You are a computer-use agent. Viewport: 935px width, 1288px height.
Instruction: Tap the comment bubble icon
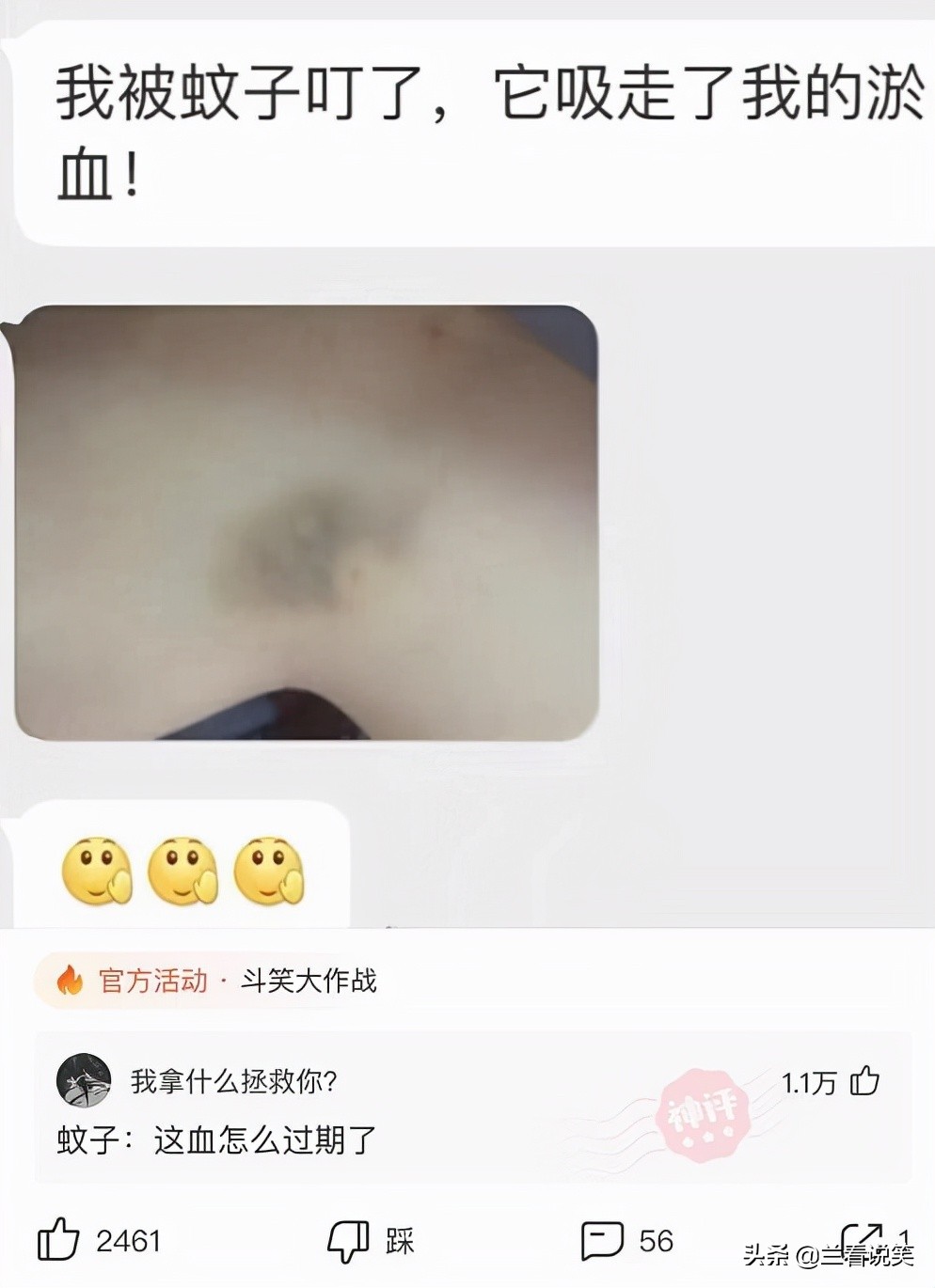[603, 1240]
